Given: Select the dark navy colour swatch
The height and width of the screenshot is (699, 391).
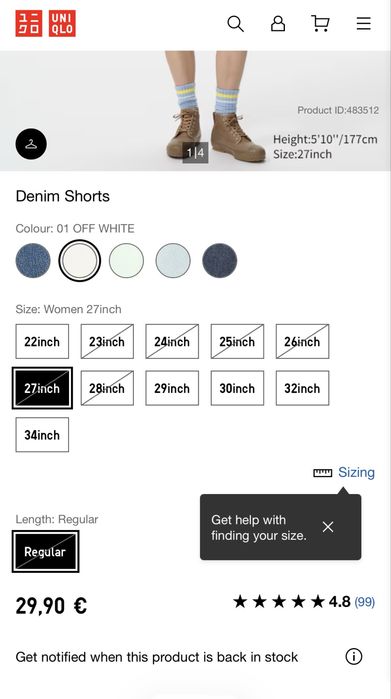Looking at the screenshot, I should point(220,261).
